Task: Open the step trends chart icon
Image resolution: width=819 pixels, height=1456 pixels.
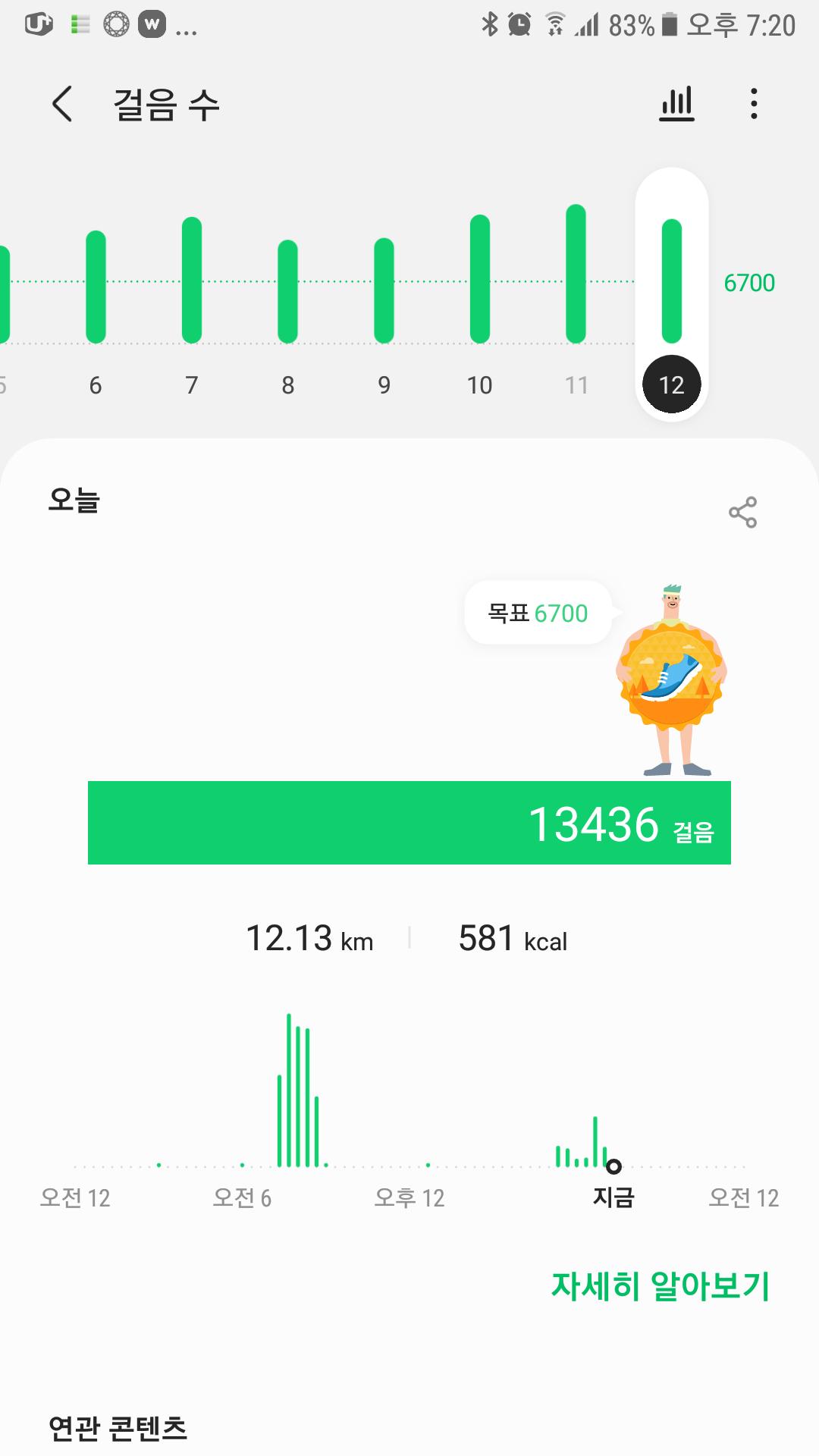Action: (676, 104)
